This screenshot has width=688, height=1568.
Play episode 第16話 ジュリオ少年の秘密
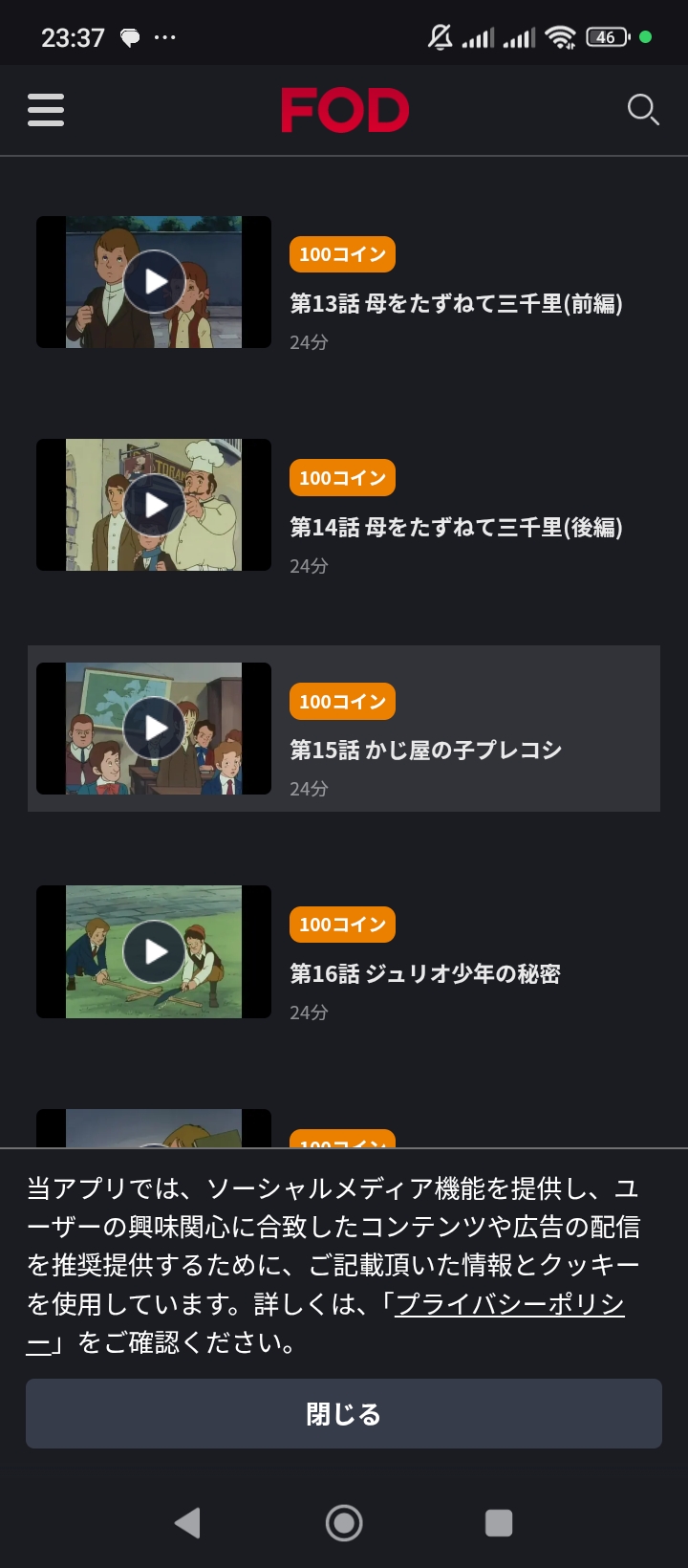click(154, 951)
